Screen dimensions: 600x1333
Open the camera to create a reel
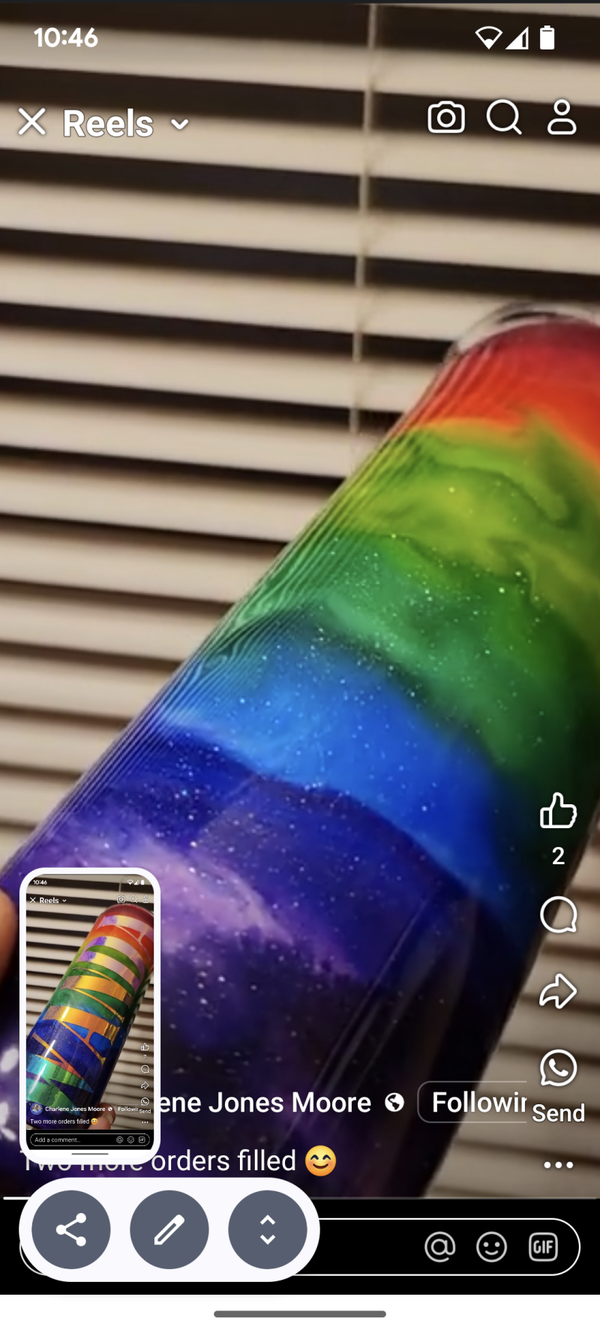tap(446, 118)
